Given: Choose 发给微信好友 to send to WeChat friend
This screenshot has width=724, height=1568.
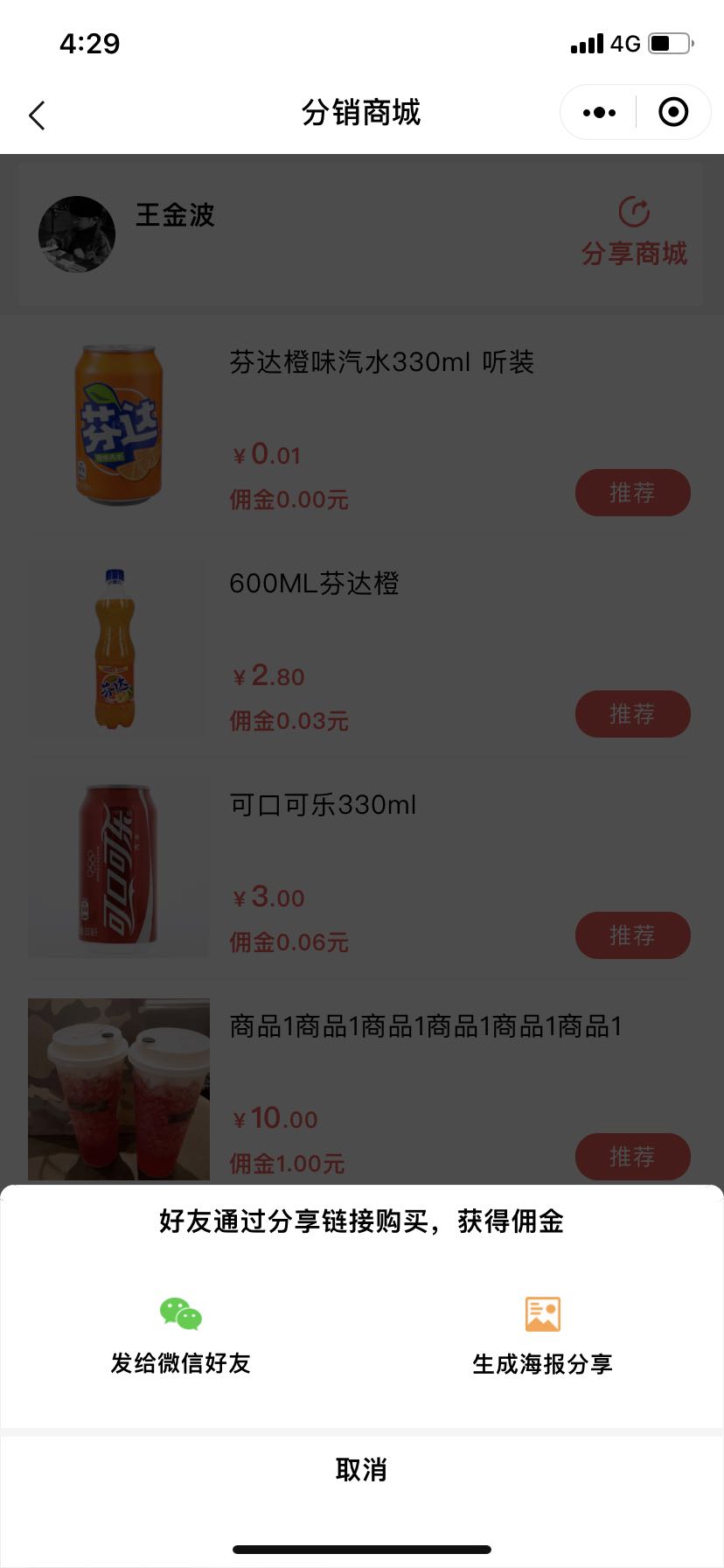Looking at the screenshot, I should pyautogui.click(x=181, y=1334).
